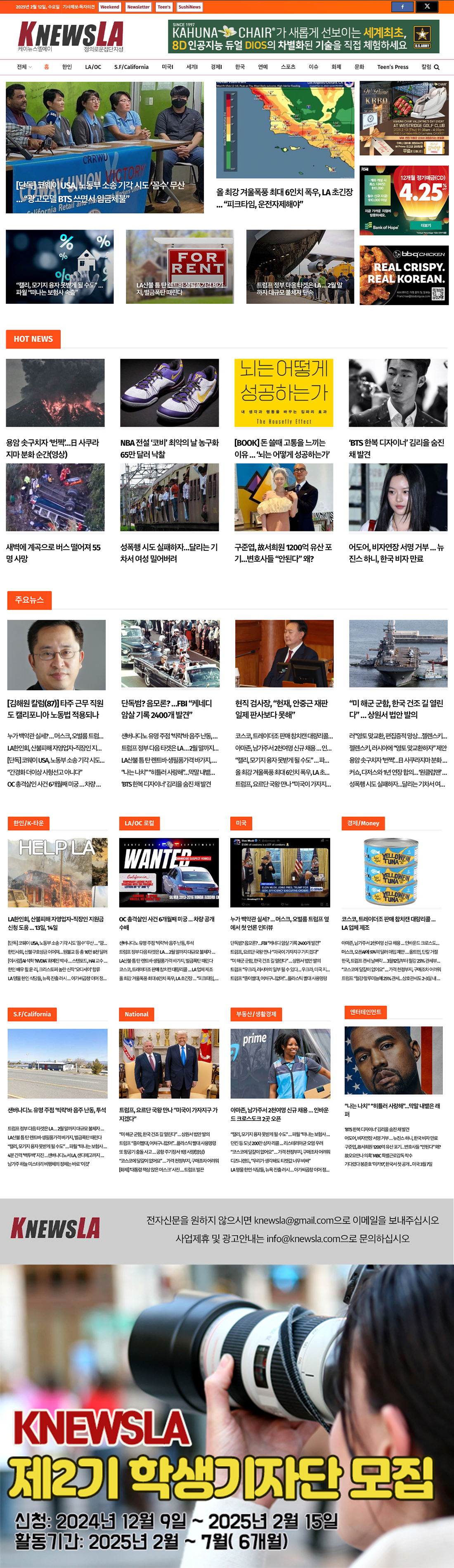Open the X social link
454x1568 pixels.
(427, 7)
